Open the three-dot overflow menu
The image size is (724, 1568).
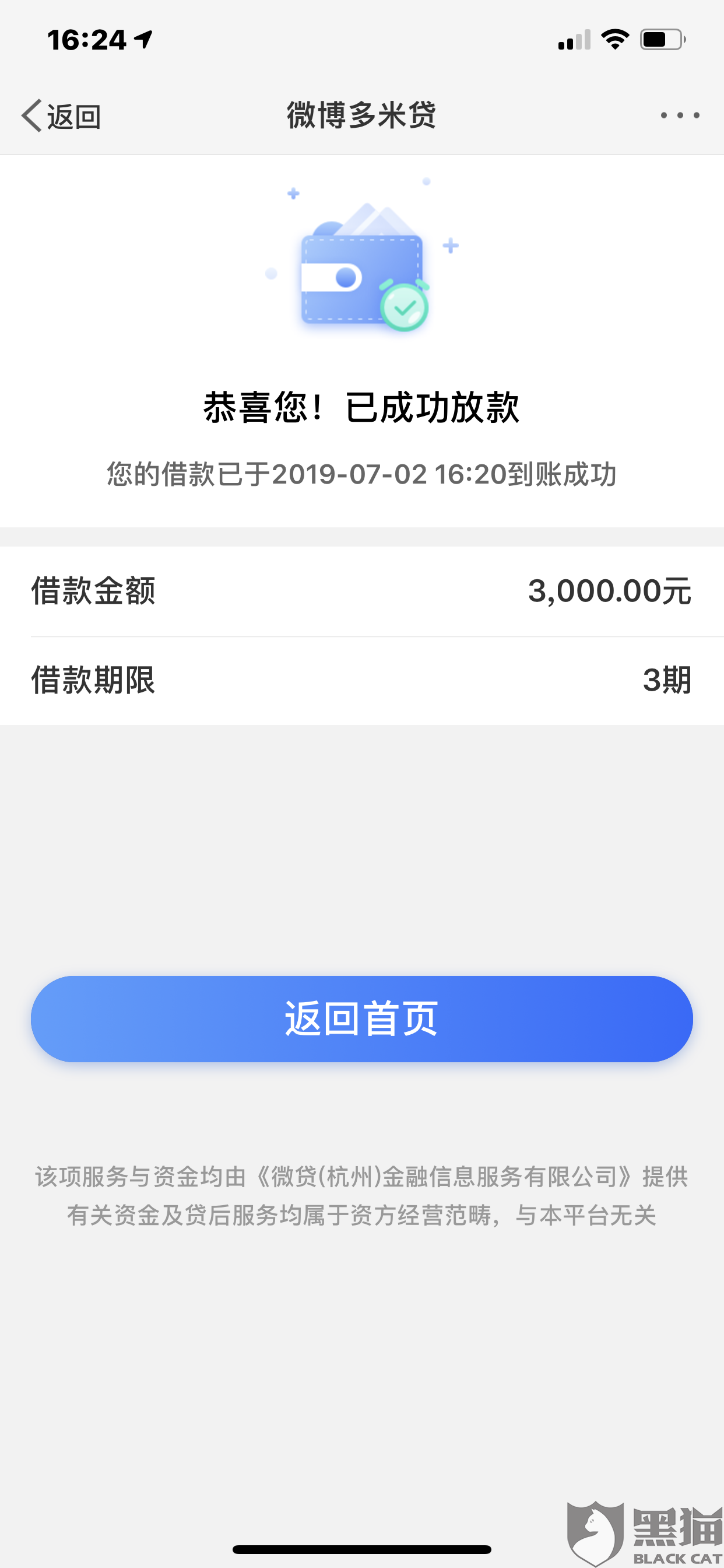click(680, 115)
